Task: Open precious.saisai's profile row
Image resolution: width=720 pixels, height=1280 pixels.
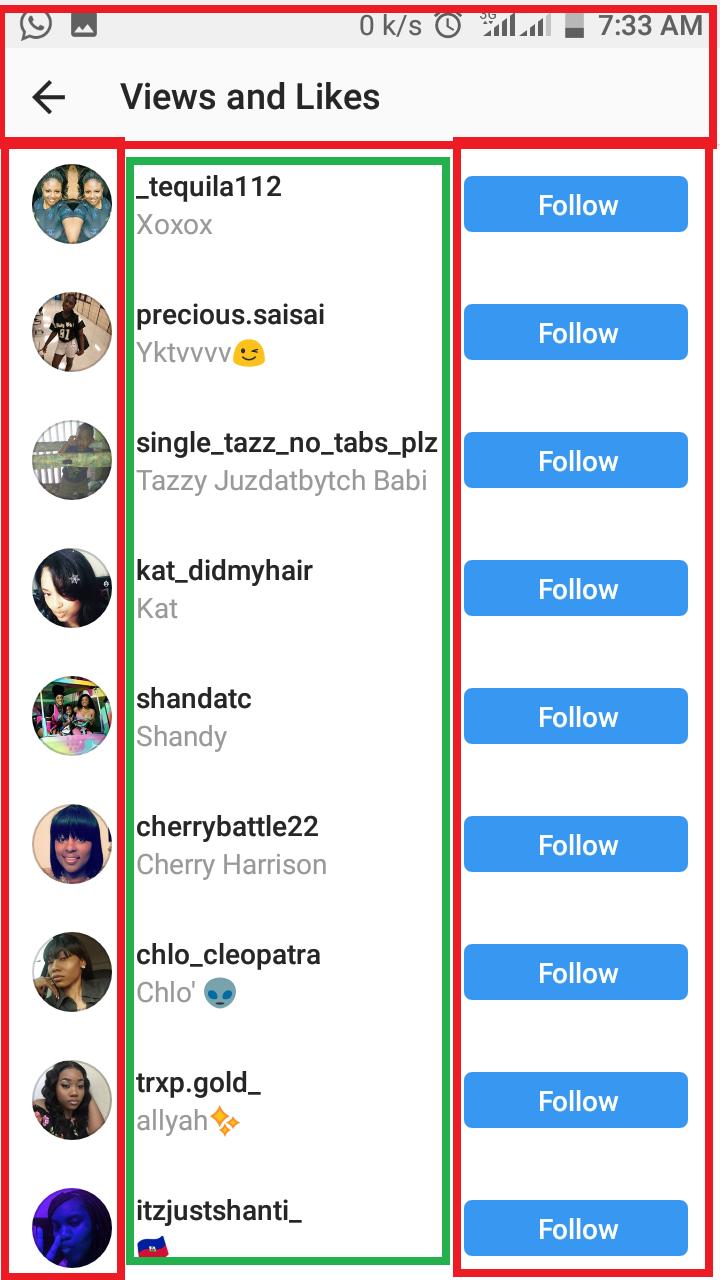Action: click(230, 316)
